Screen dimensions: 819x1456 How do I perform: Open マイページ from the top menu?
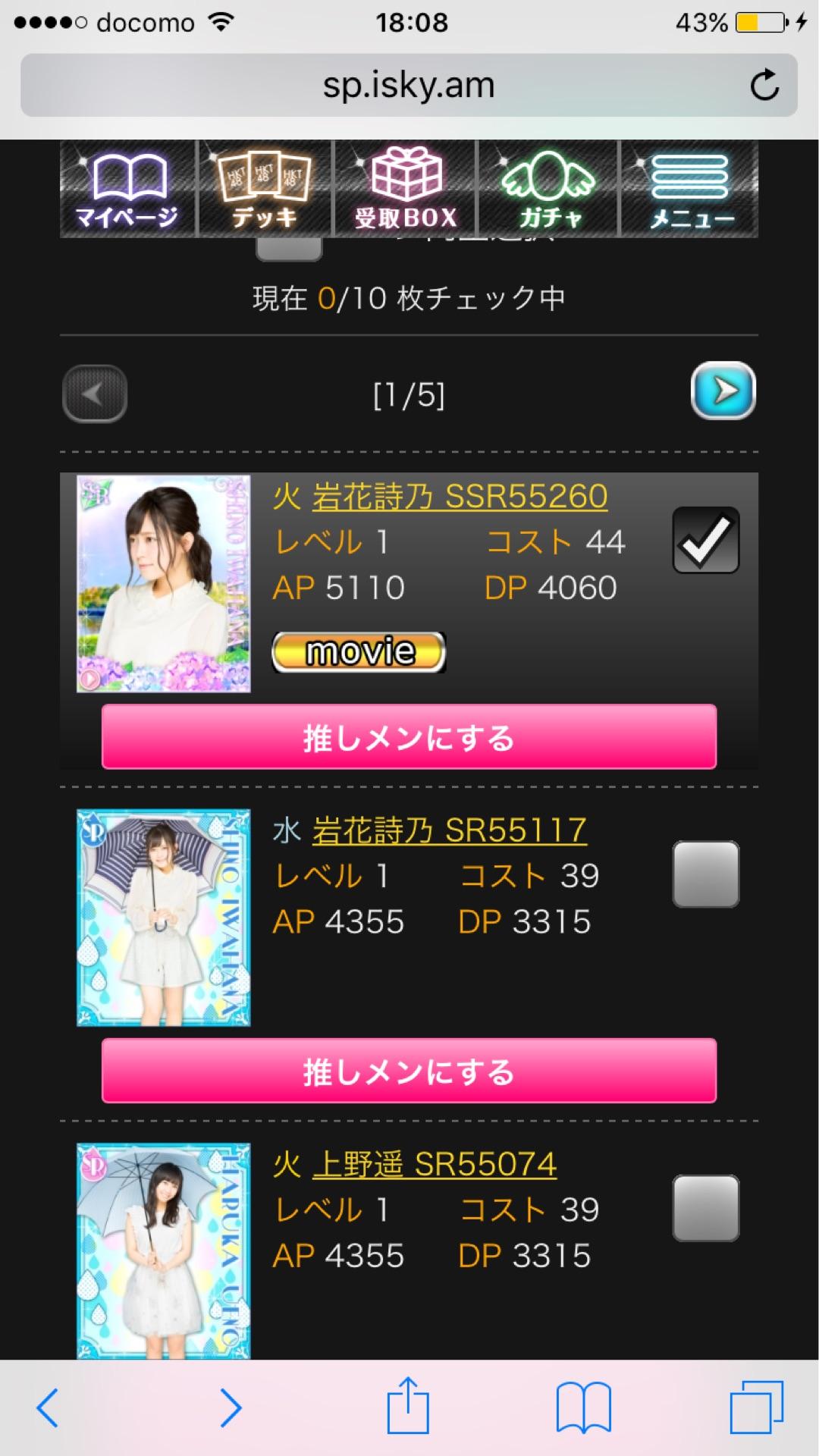pyautogui.click(x=127, y=190)
